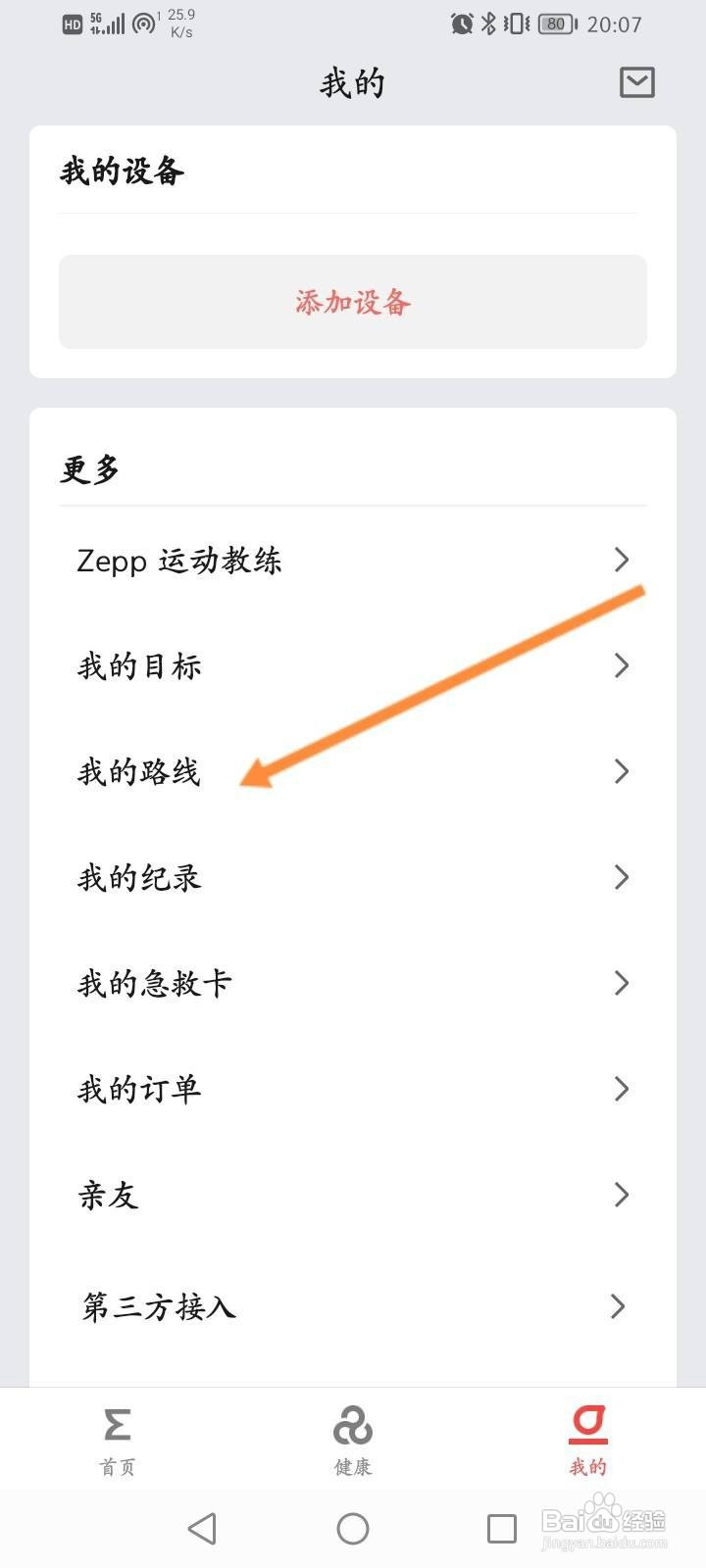Open 我的急救卡 (Emergency Card)
The image size is (706, 1568).
[154, 983]
